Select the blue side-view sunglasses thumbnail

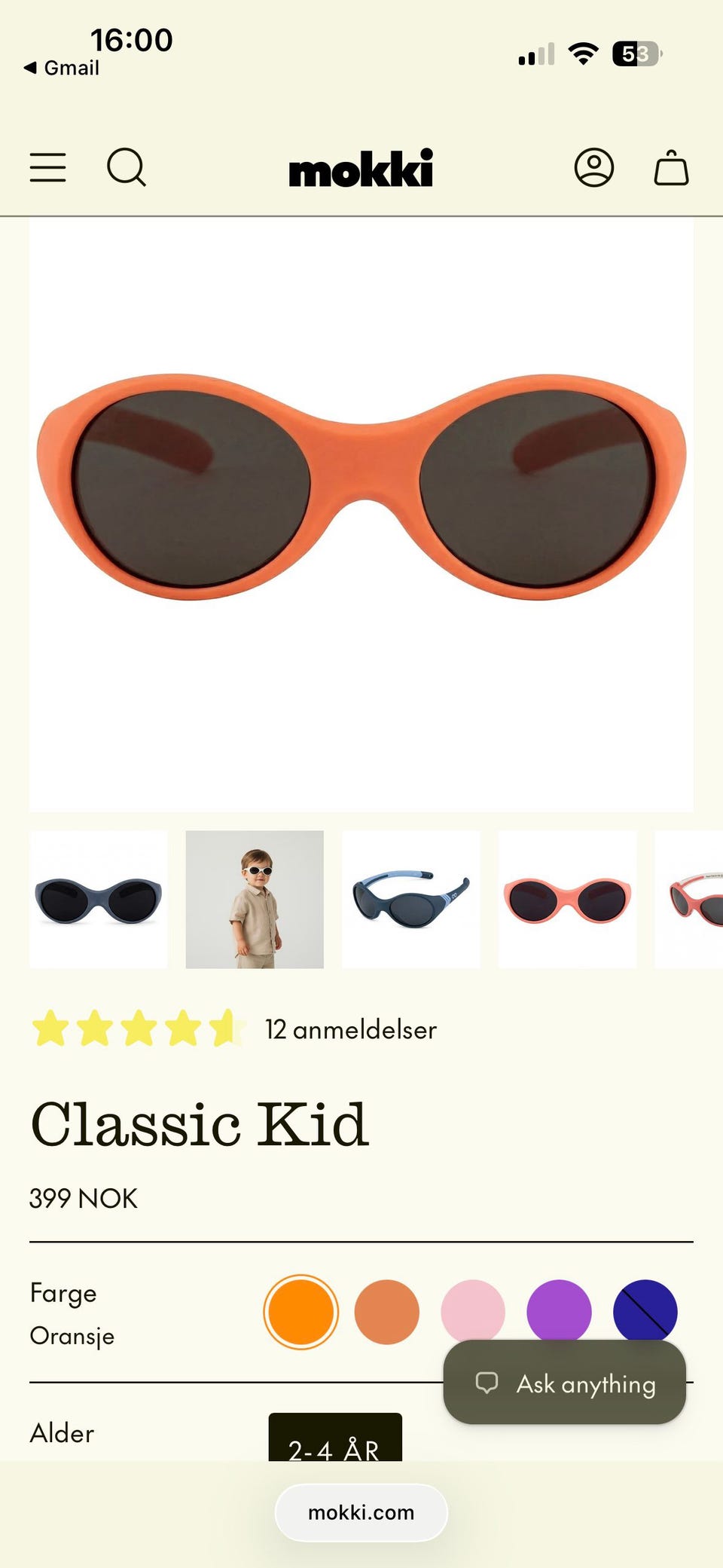(411, 900)
